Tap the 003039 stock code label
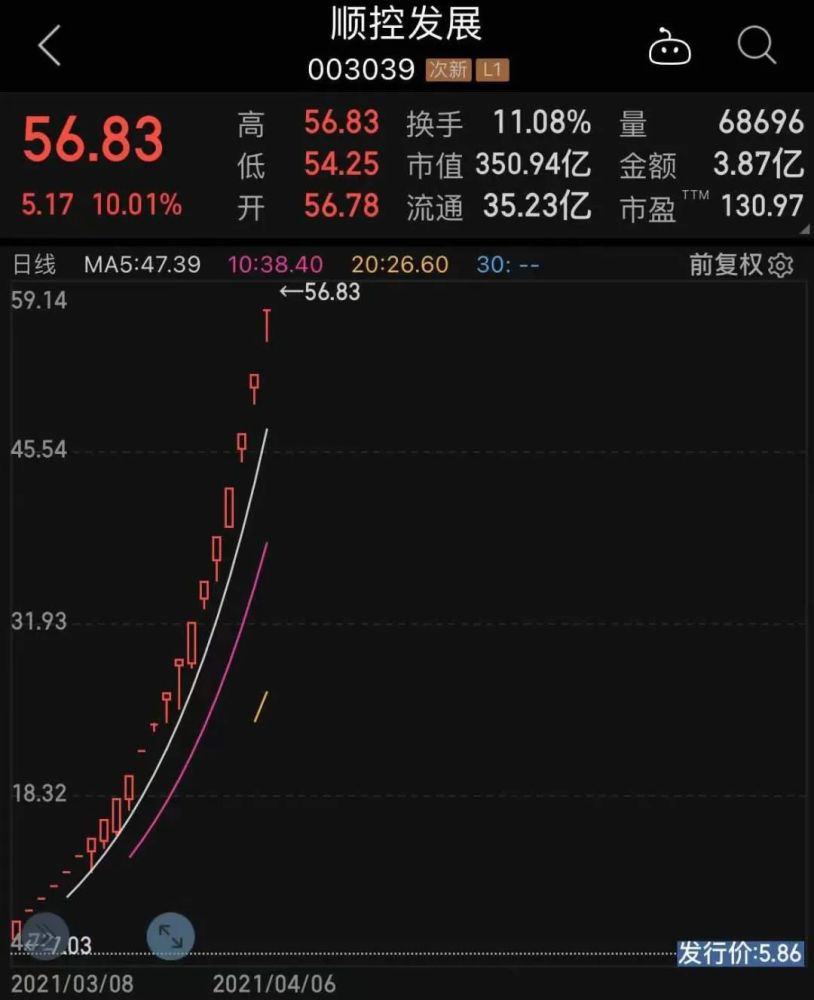The width and height of the screenshot is (814, 1000). (x=361, y=70)
